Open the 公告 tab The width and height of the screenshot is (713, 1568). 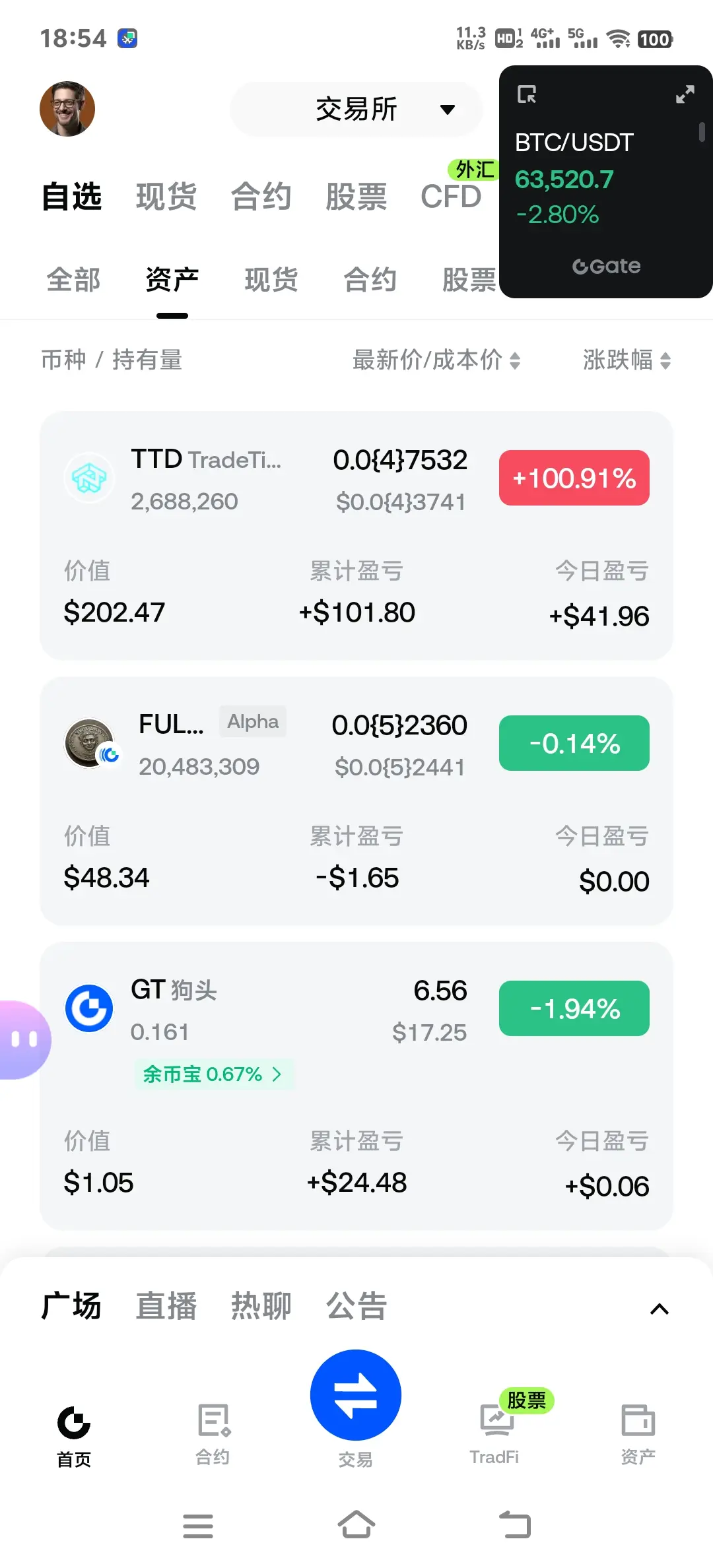[x=356, y=1306]
